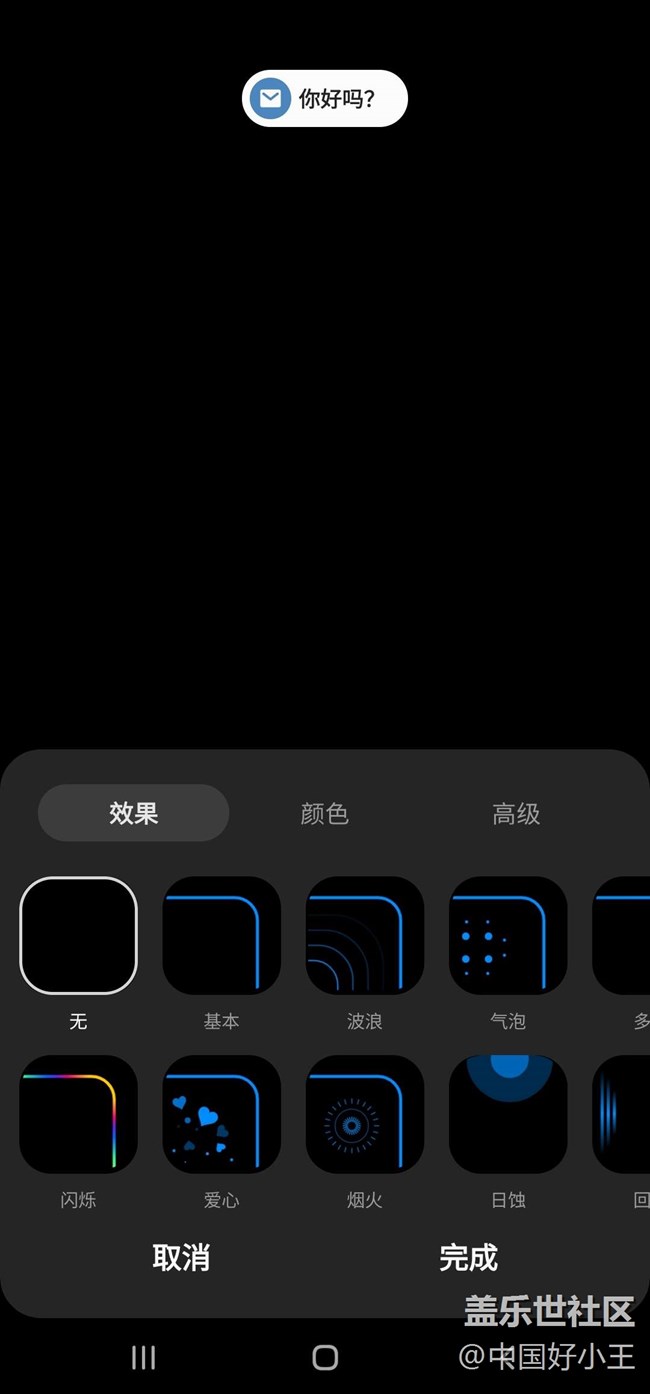Pick the 气泡 effect
This screenshot has width=650, height=1394.
point(508,936)
